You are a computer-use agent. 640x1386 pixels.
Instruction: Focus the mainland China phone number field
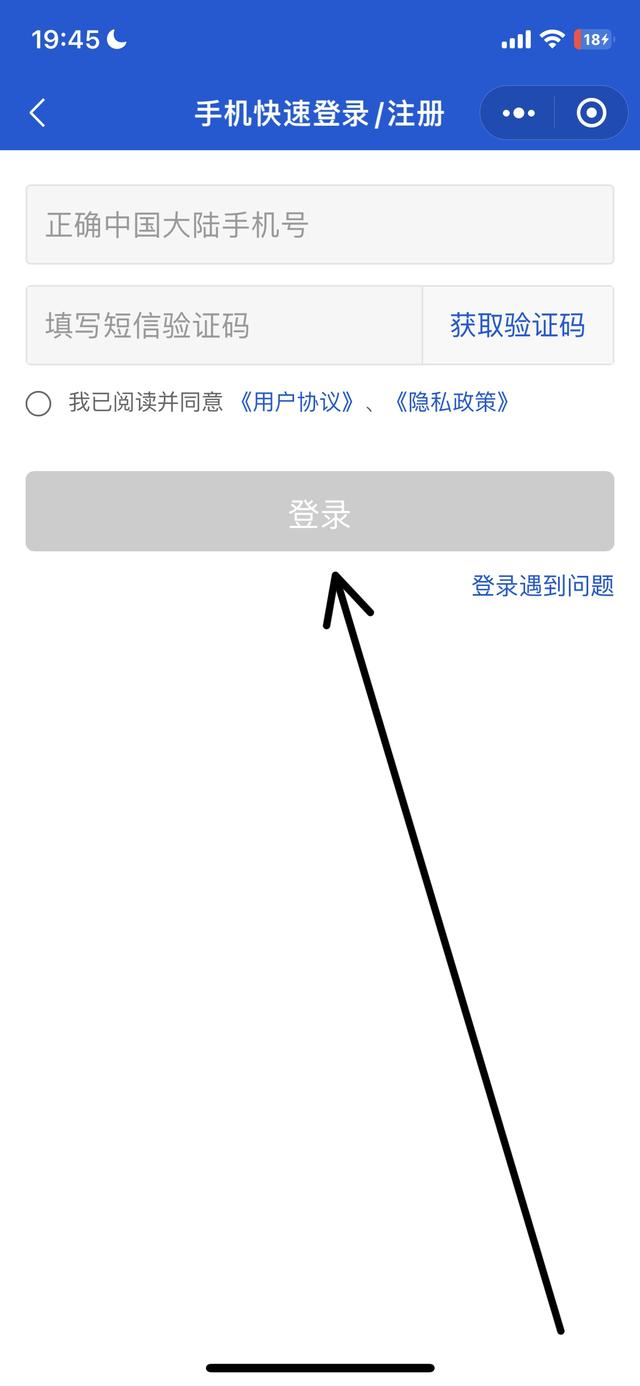click(x=320, y=225)
